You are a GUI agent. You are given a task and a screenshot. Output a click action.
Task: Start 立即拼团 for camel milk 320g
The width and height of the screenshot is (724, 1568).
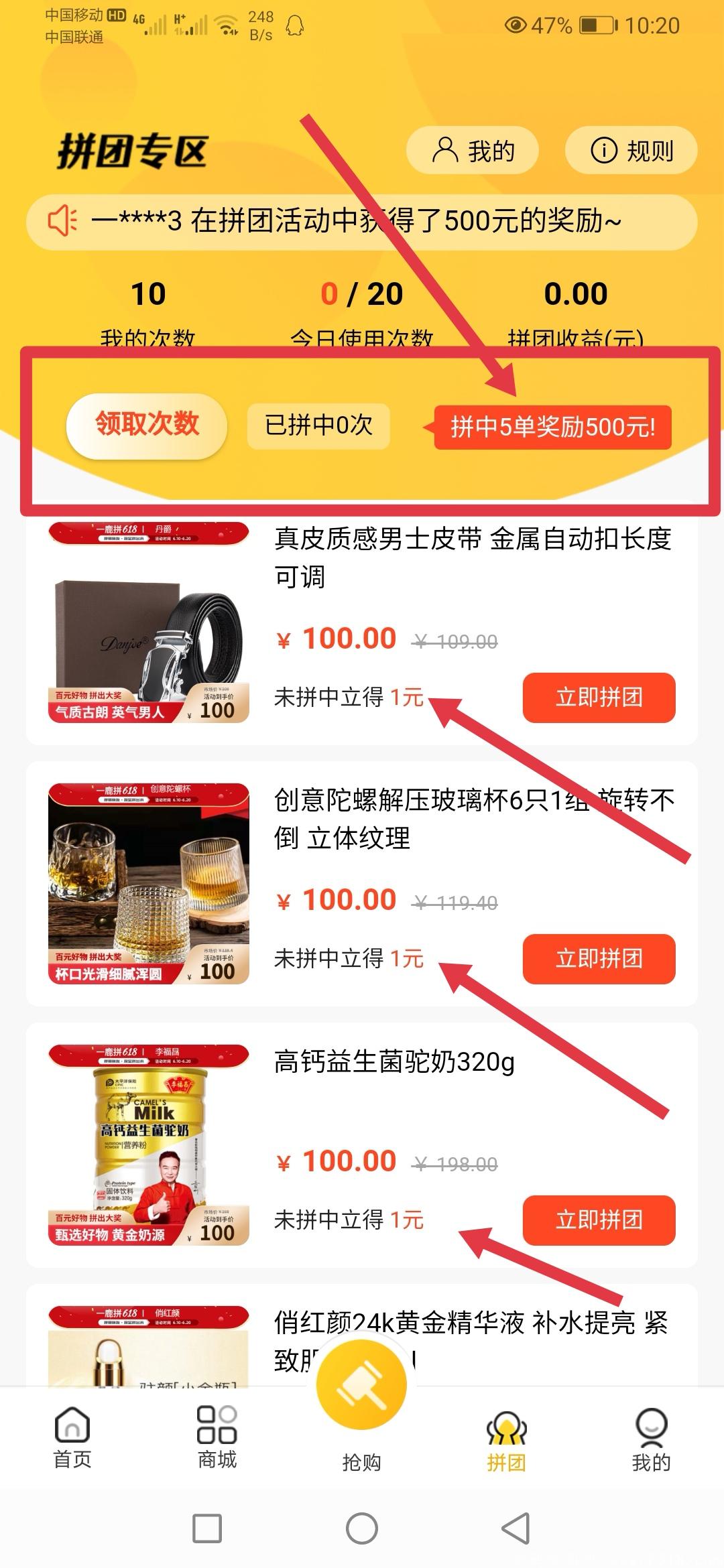point(599,1220)
